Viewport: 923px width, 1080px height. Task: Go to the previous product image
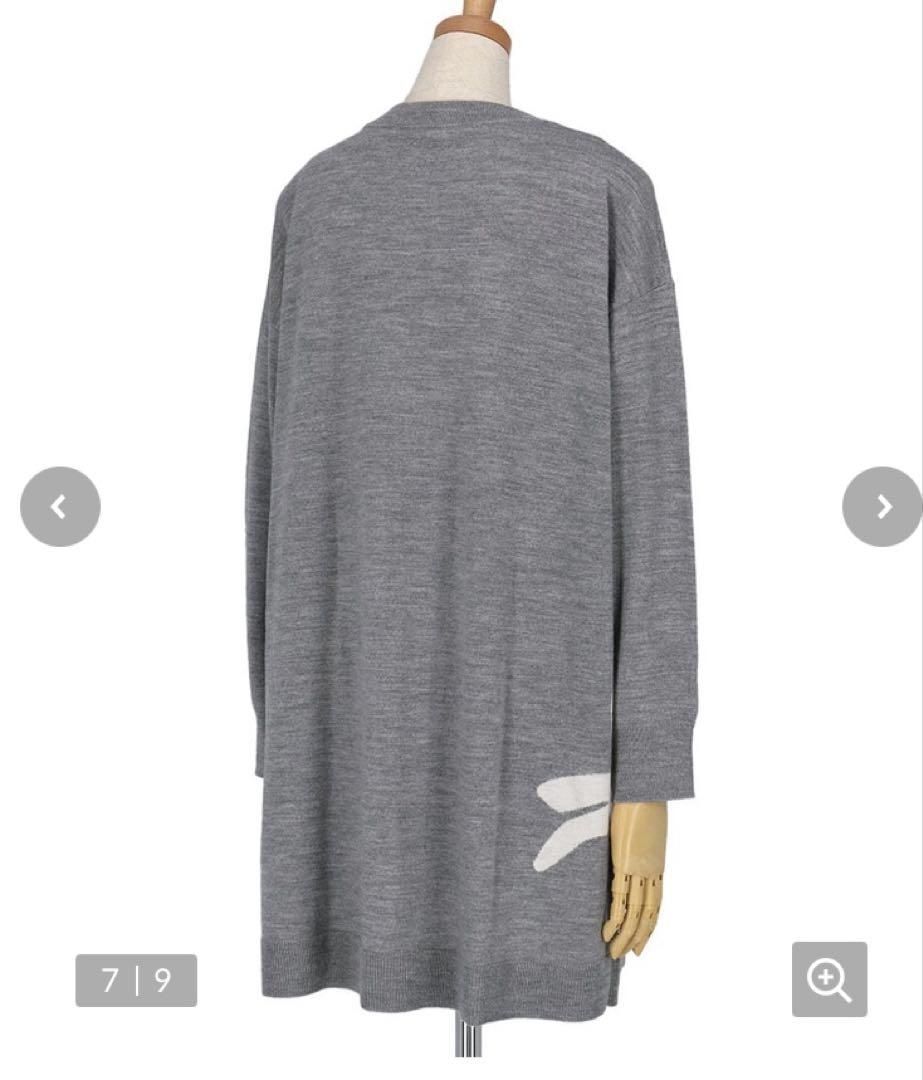[x=60, y=507]
